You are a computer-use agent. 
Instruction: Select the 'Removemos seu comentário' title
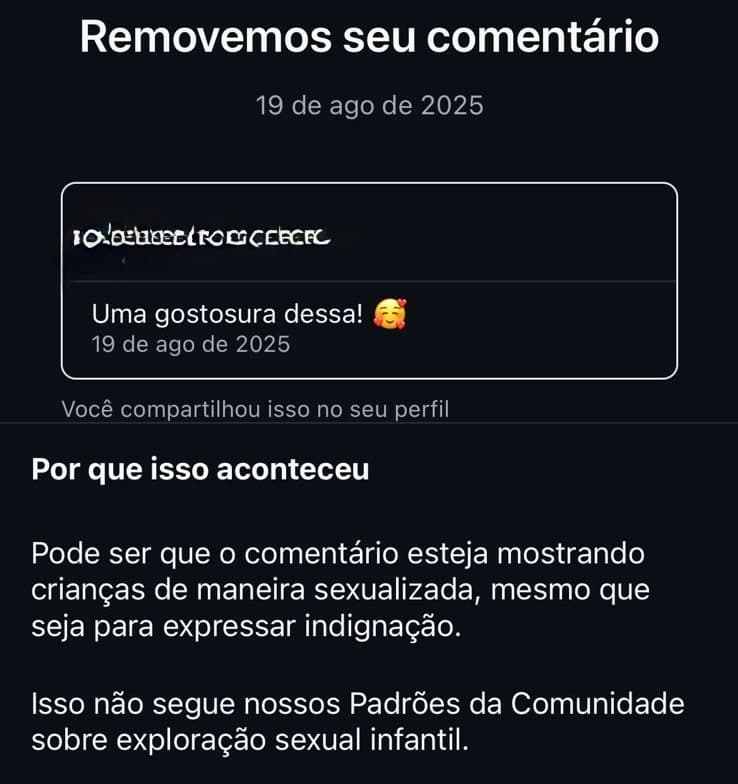pyautogui.click(x=369, y=36)
